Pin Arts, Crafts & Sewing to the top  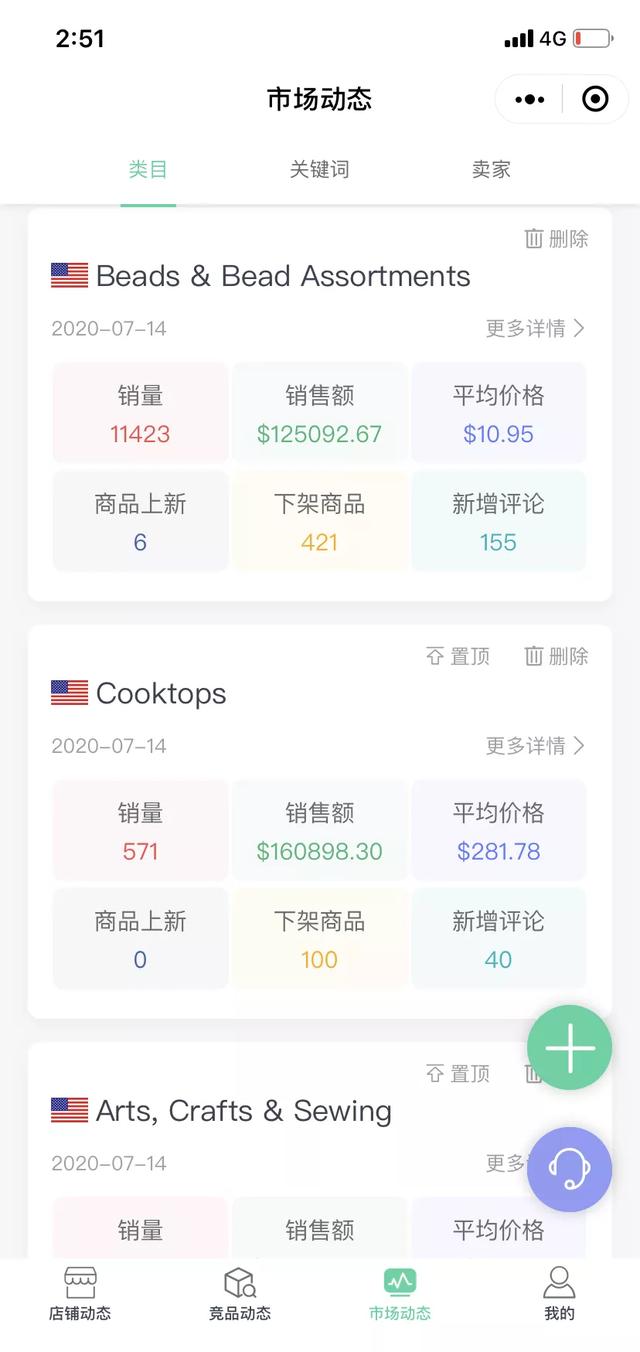pos(458,1073)
